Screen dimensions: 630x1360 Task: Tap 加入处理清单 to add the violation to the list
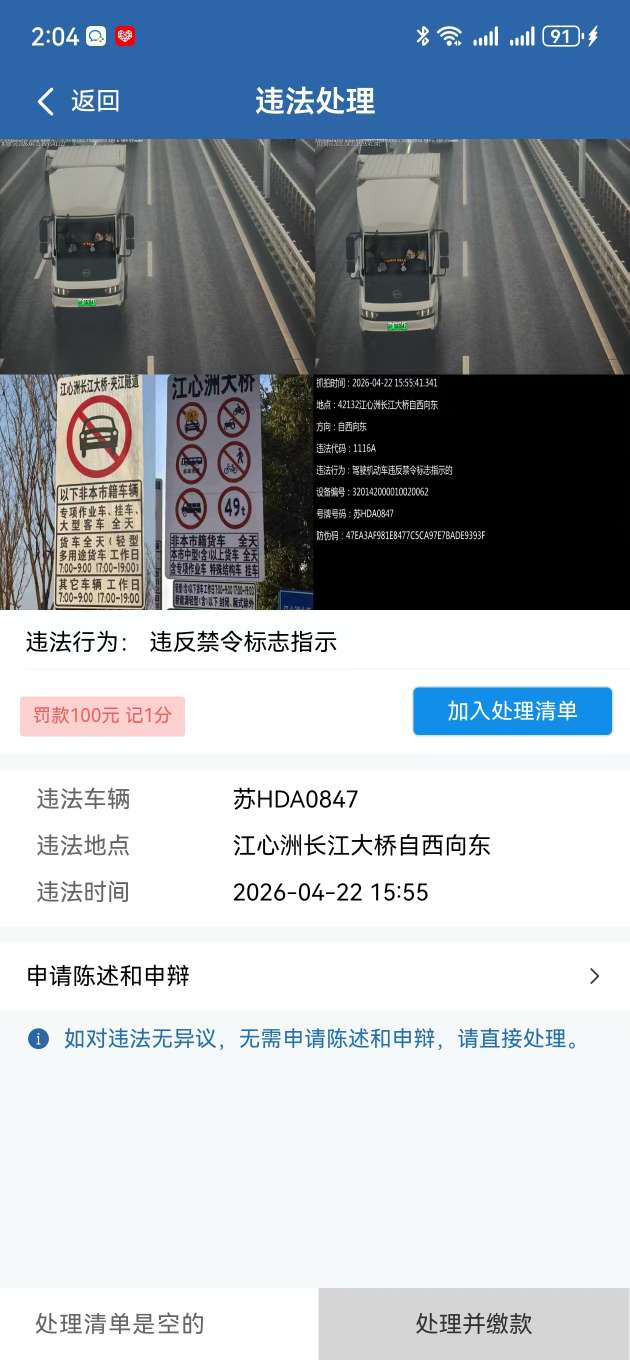[x=512, y=711]
